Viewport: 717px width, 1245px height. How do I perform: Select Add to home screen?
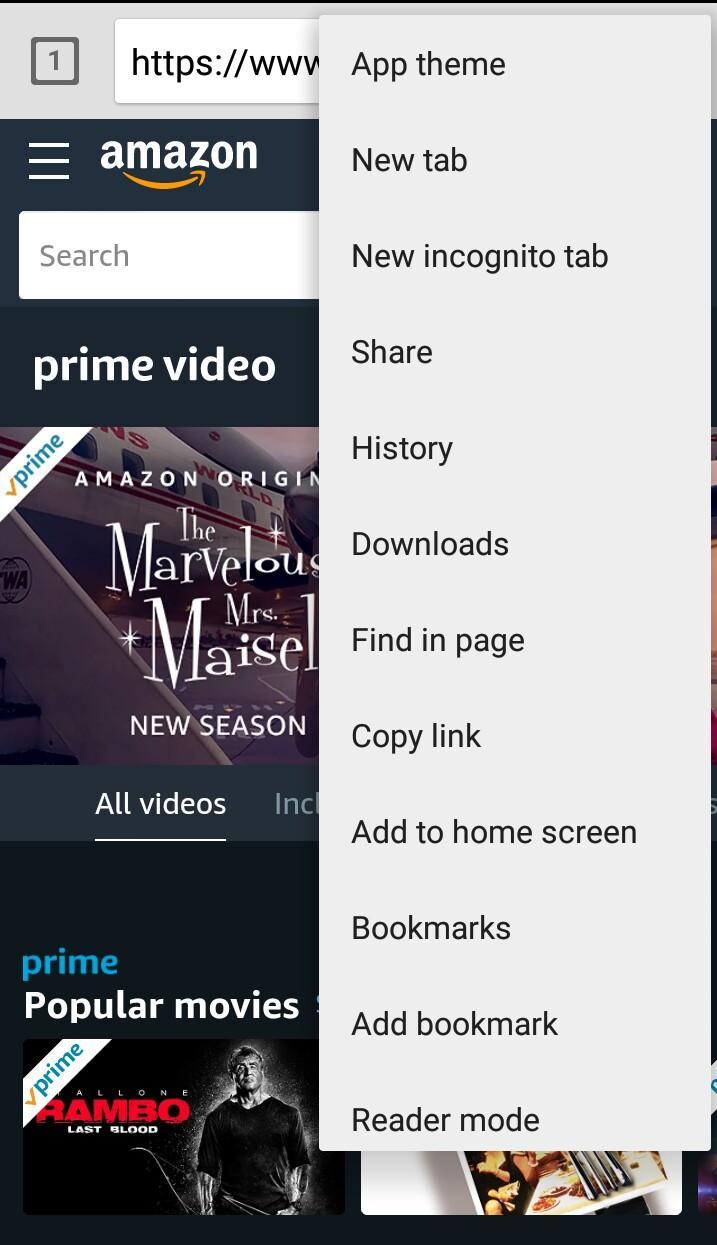tap(493, 833)
